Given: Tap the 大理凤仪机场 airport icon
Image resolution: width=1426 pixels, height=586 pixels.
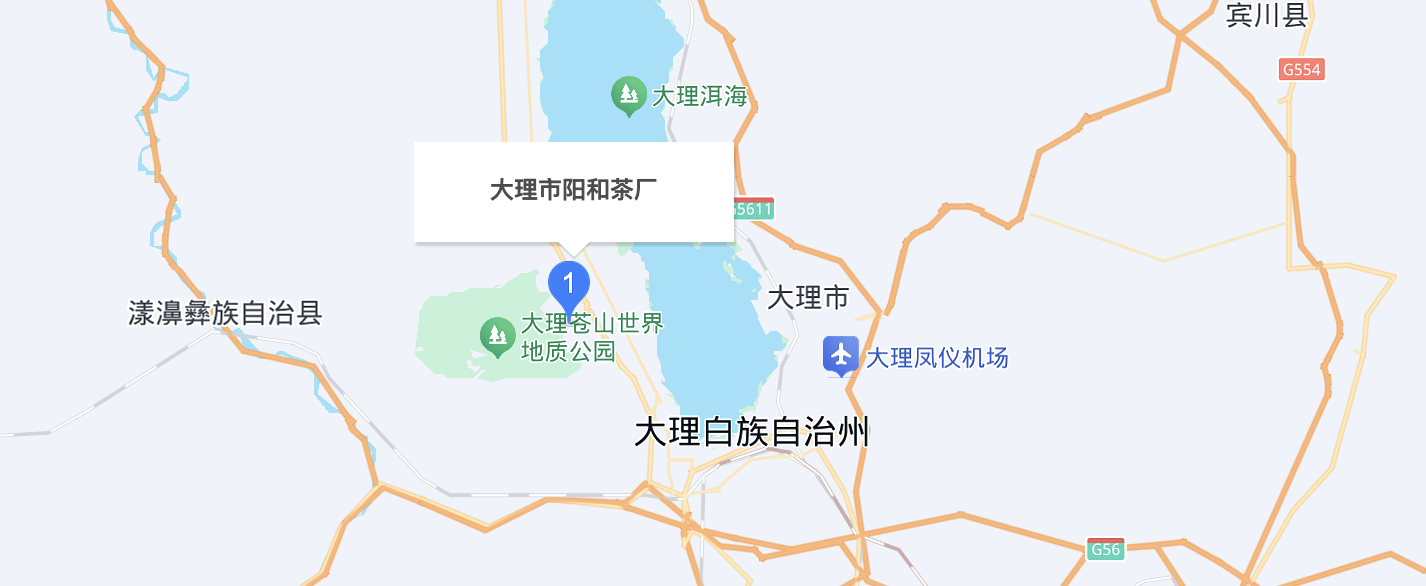Looking at the screenshot, I should click(x=841, y=354).
